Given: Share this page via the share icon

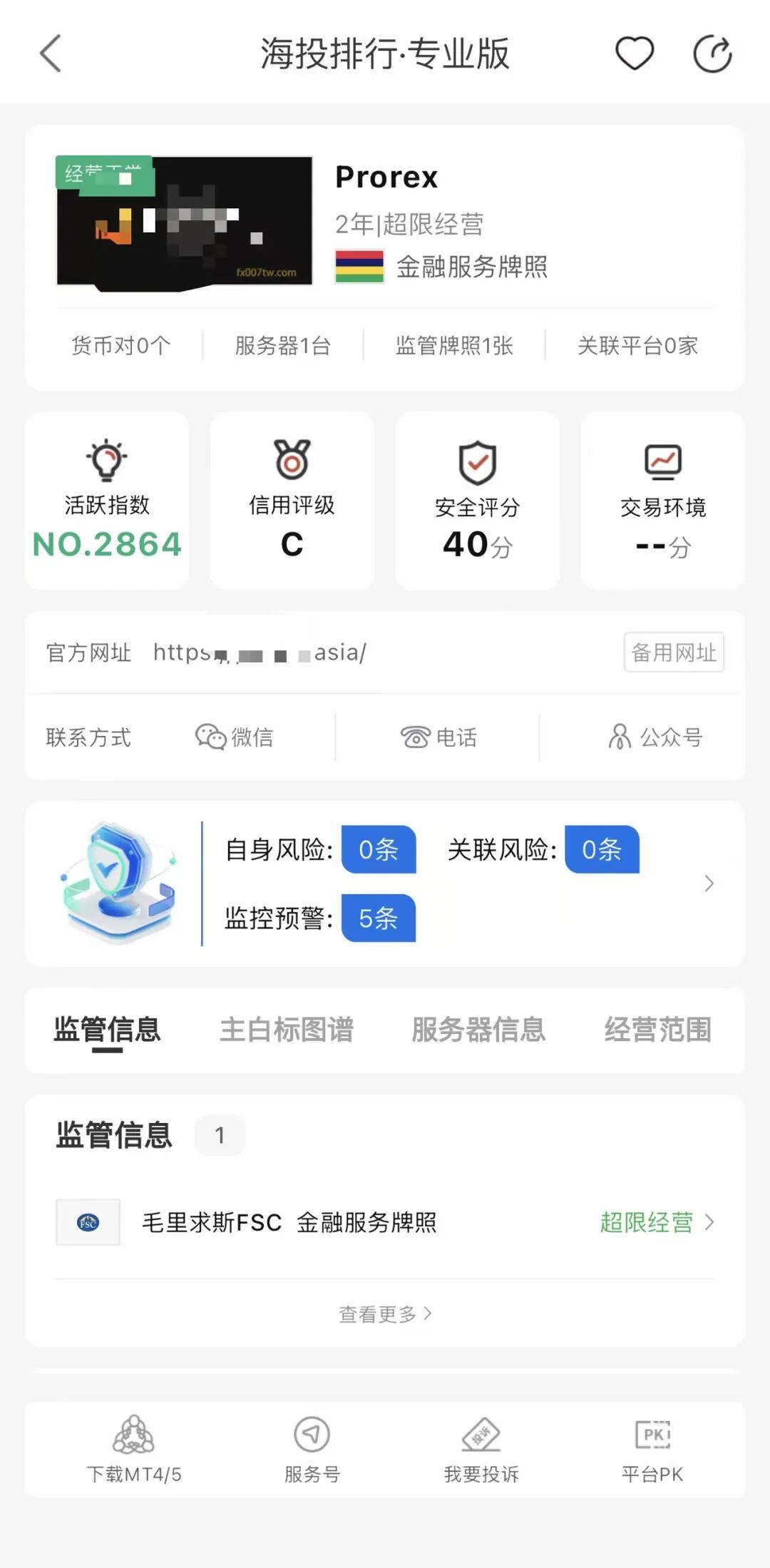Looking at the screenshot, I should [x=712, y=53].
